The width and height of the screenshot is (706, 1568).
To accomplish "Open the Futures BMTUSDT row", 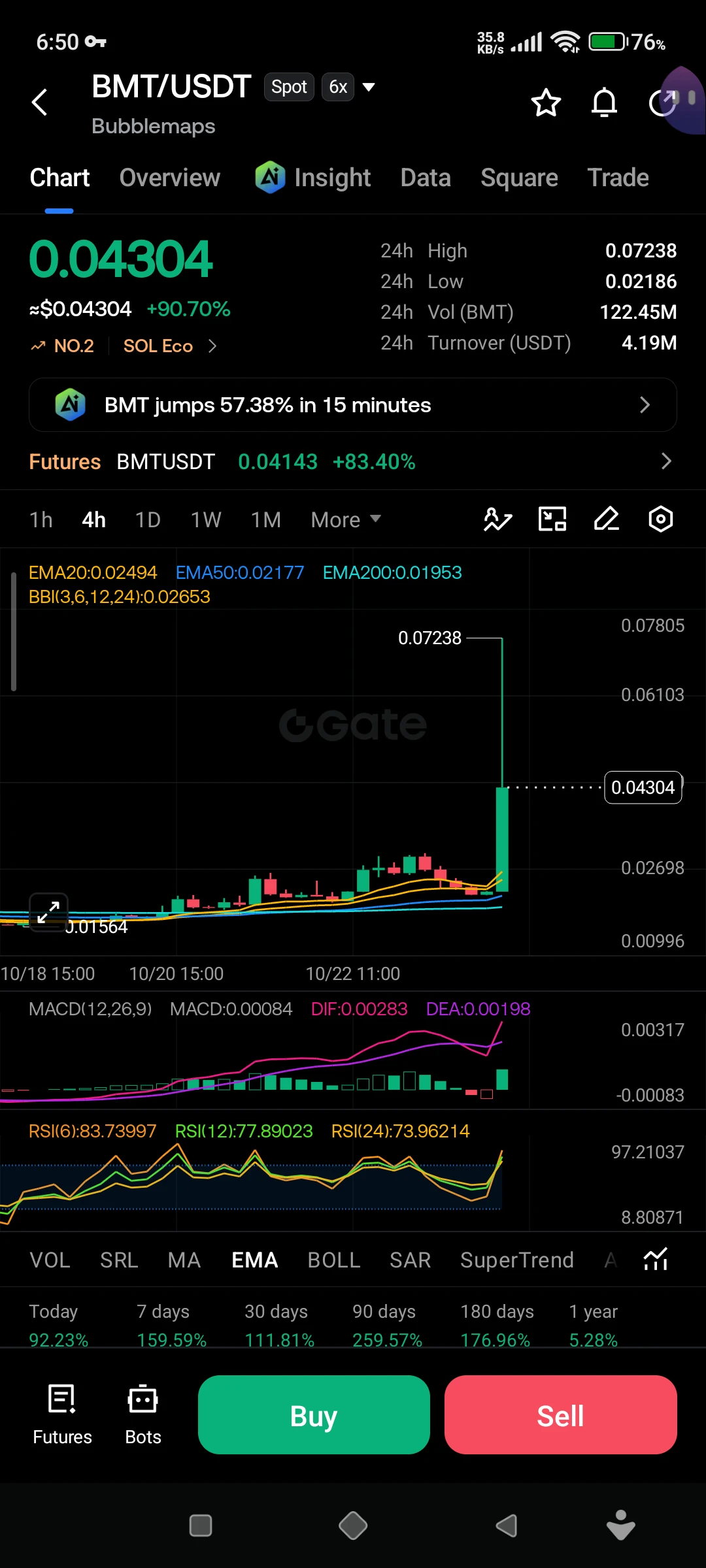I will pos(353,462).
